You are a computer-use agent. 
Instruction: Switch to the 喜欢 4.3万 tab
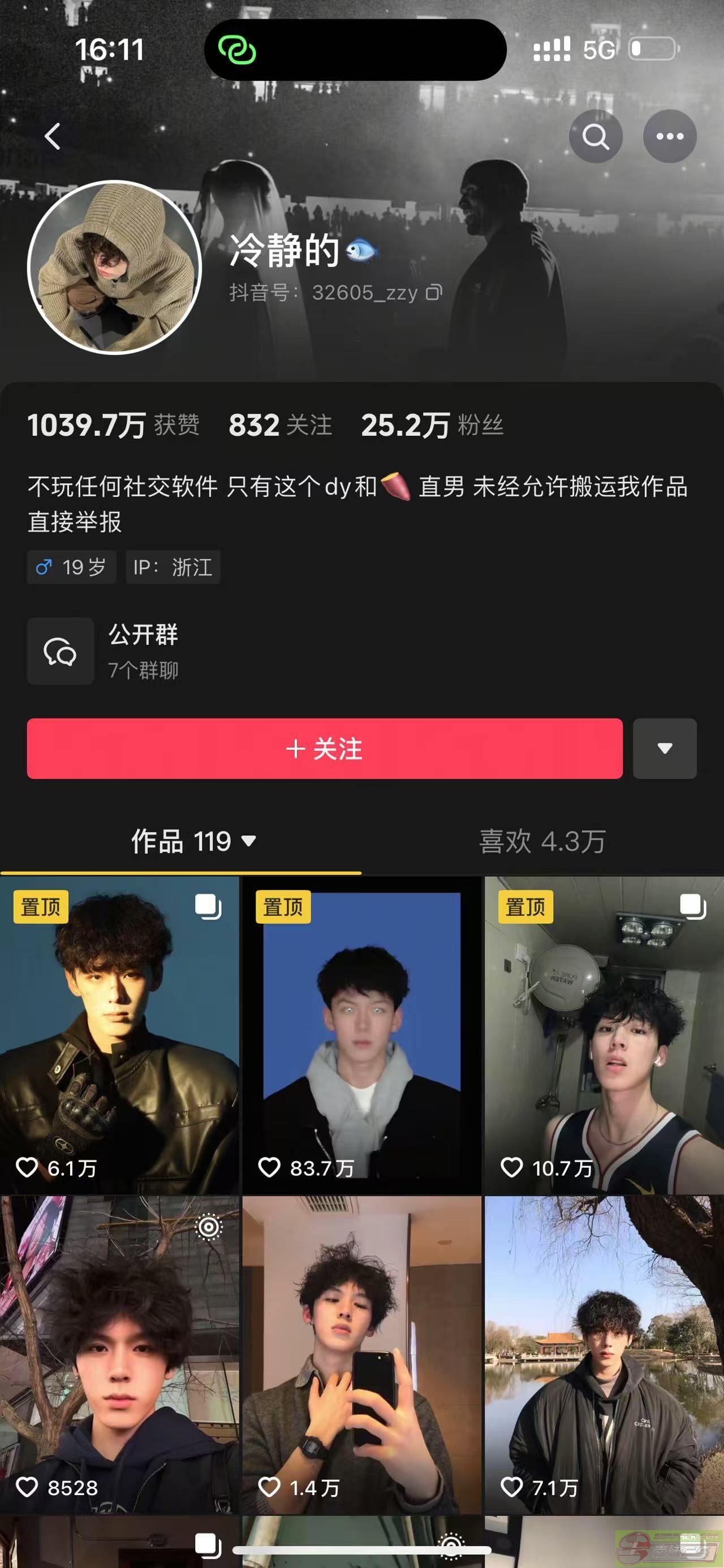click(x=542, y=842)
